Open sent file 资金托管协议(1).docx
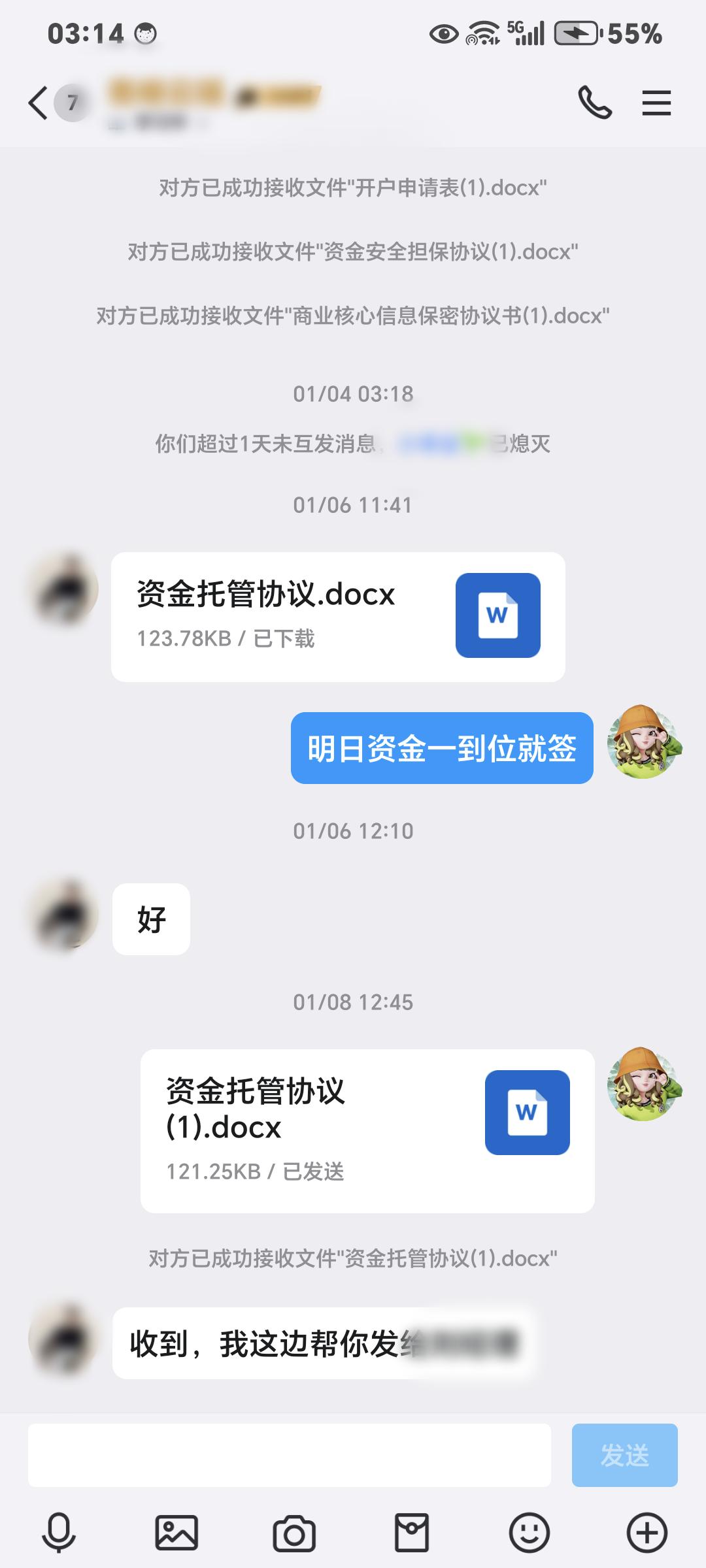This screenshot has height=1568, width=706. tap(367, 1131)
